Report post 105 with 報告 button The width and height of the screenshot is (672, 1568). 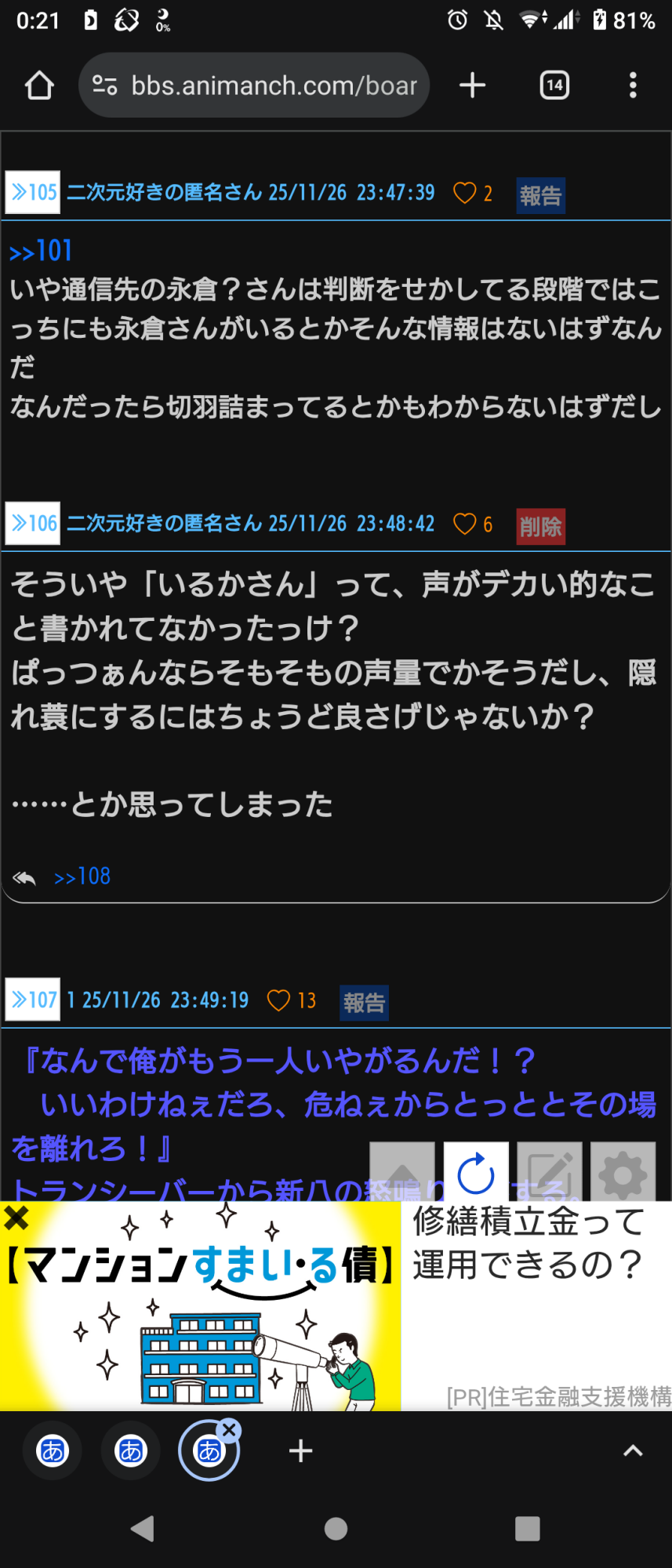(x=540, y=195)
